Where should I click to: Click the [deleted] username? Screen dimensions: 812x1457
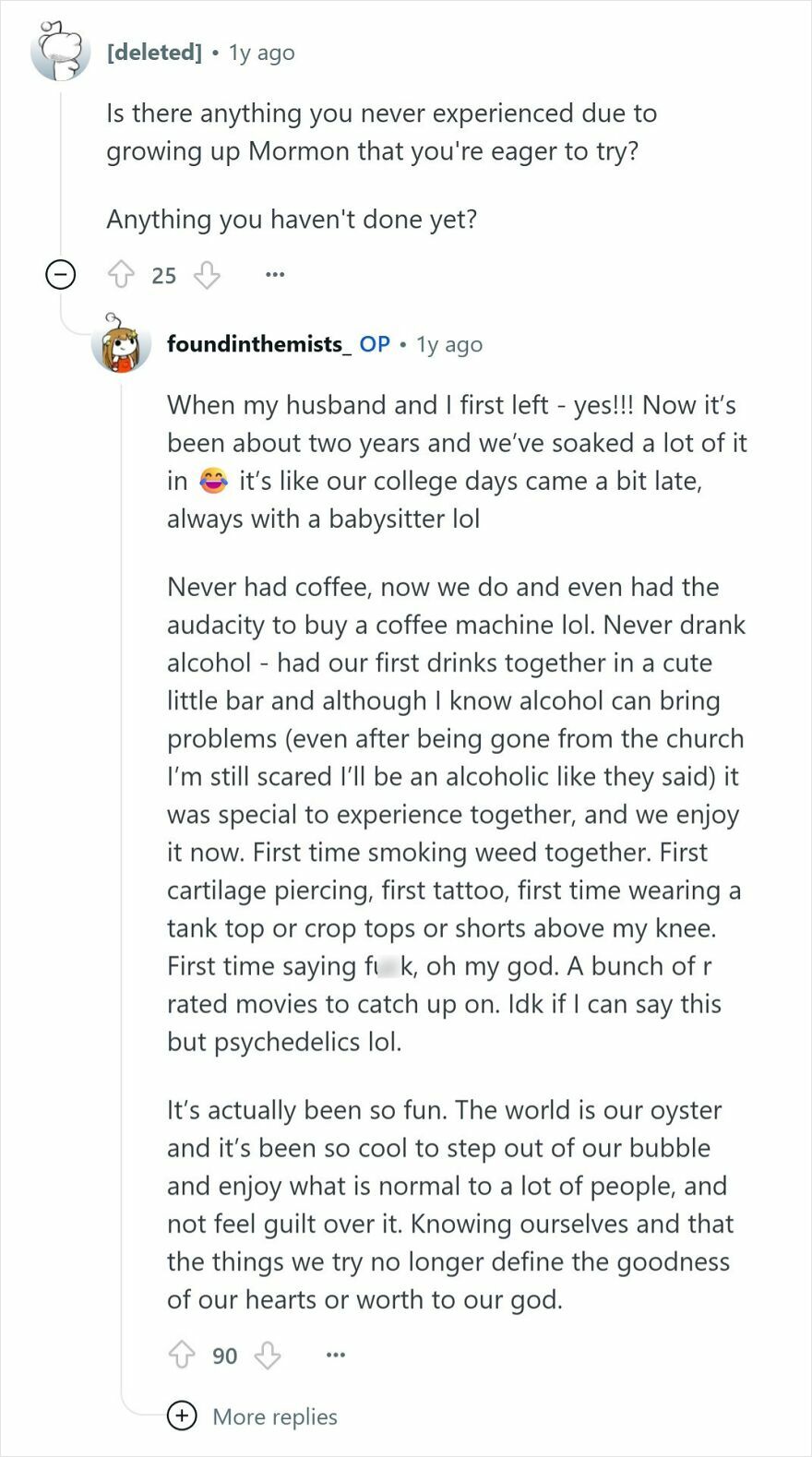pos(153,52)
